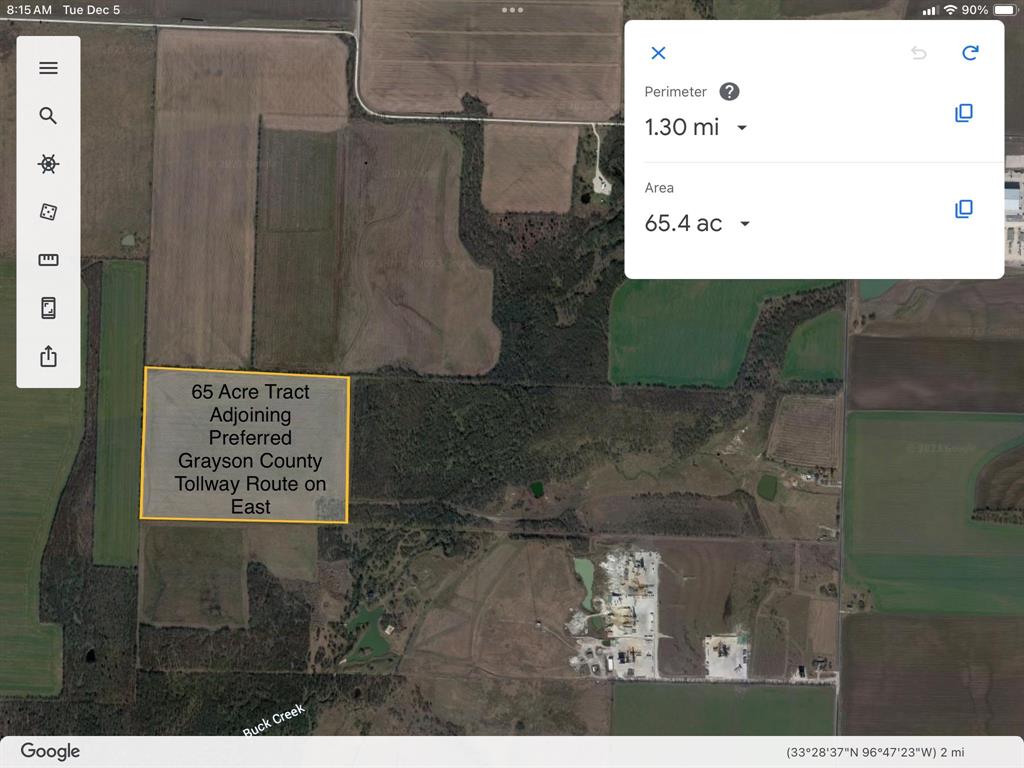The height and width of the screenshot is (768, 1024).
Task: Open the main menu drawer
Action: [48, 68]
